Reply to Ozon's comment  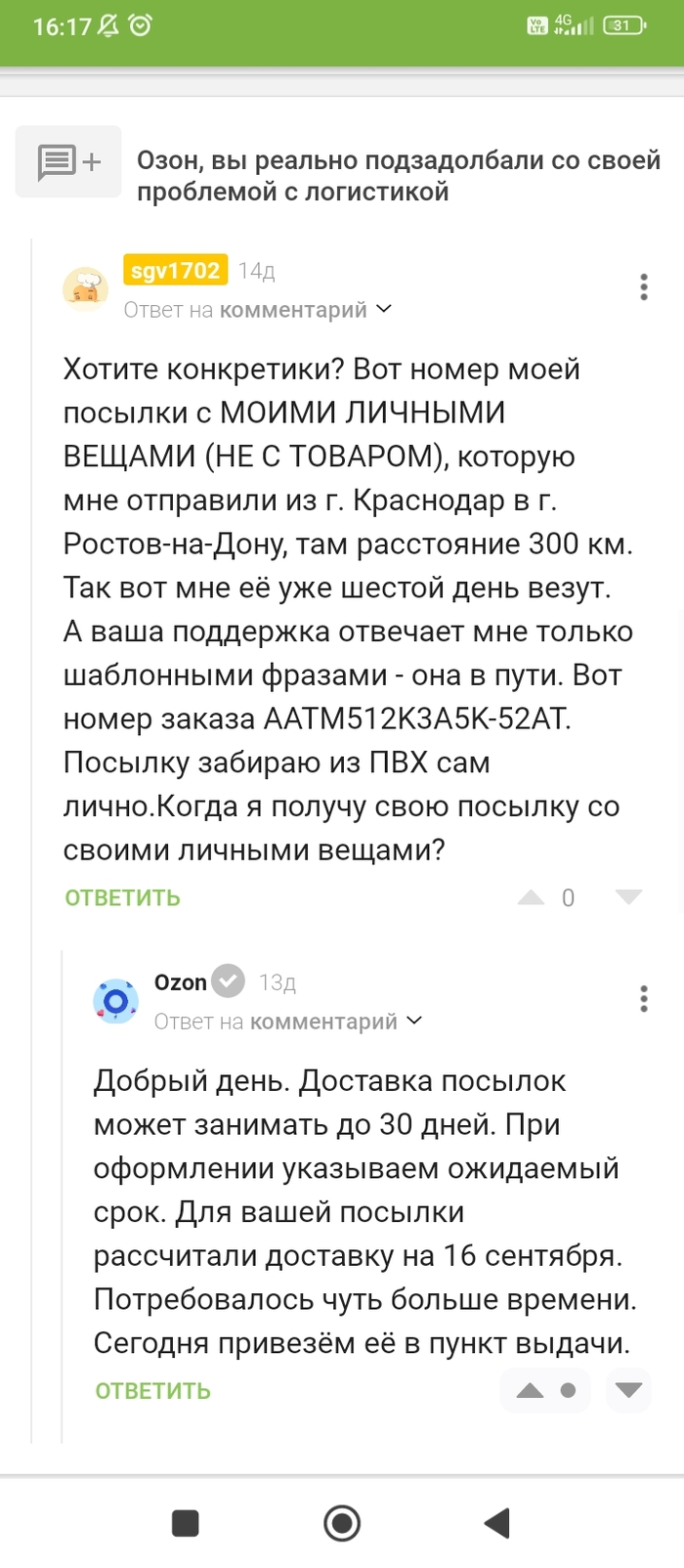coord(152,1390)
